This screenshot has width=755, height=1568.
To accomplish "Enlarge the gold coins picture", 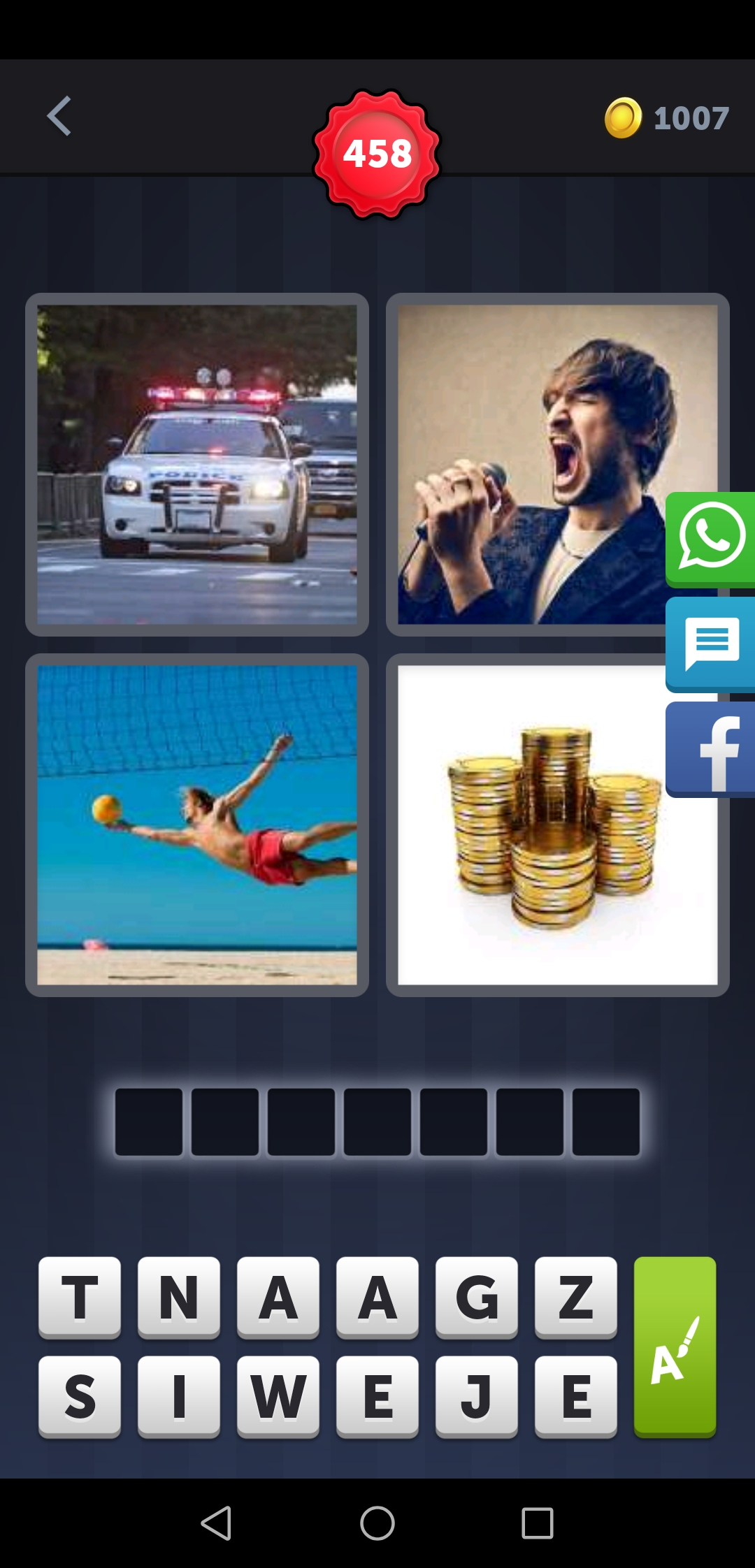I will 531,825.
